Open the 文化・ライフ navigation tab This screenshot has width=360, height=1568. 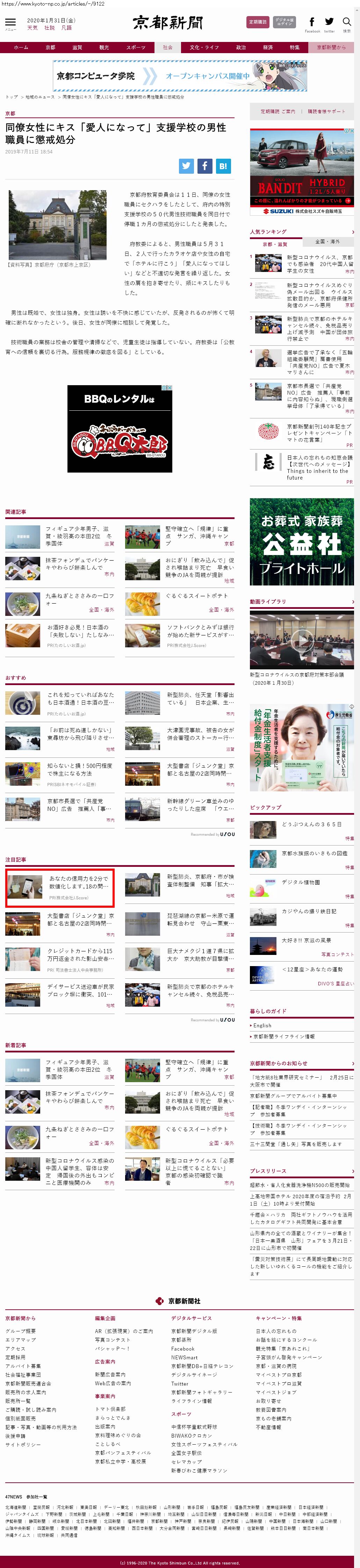click(203, 48)
